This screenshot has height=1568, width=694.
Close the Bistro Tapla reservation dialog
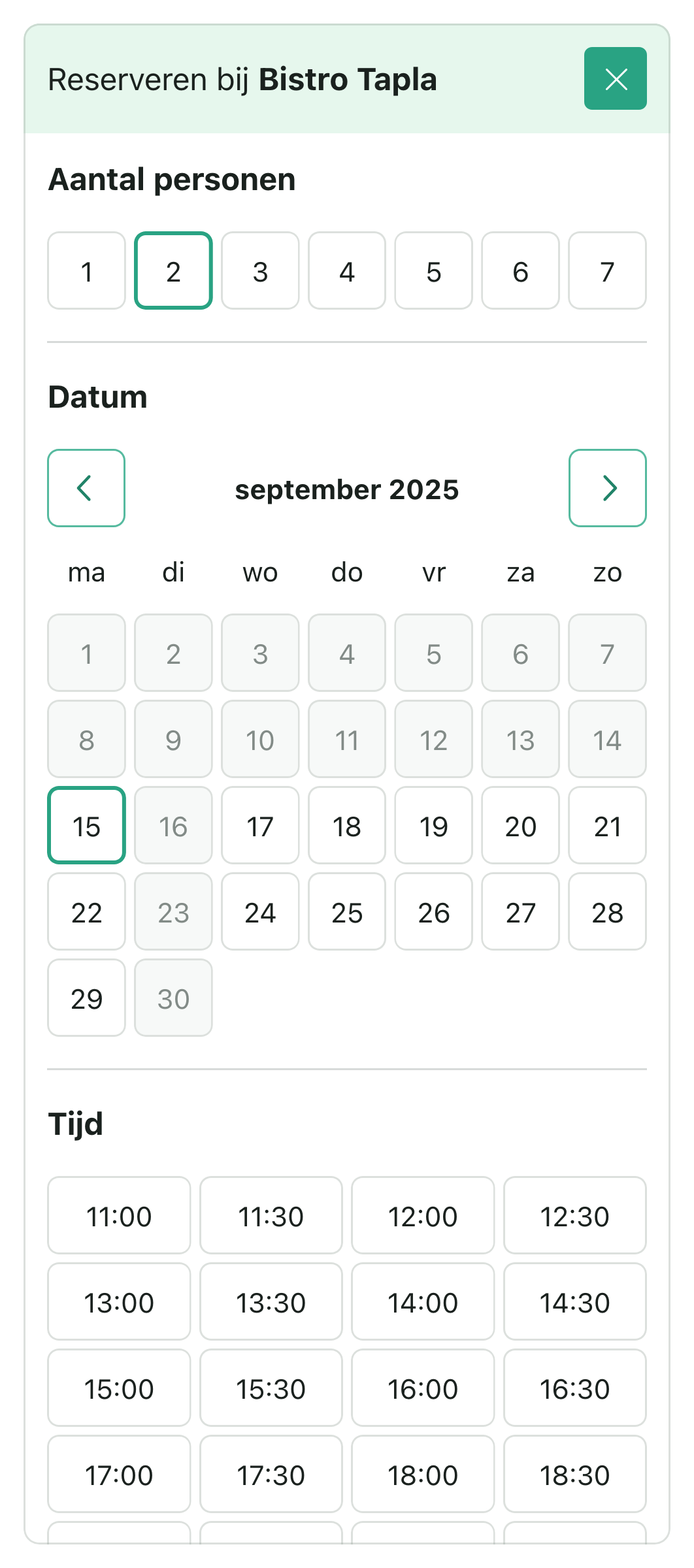(615, 78)
